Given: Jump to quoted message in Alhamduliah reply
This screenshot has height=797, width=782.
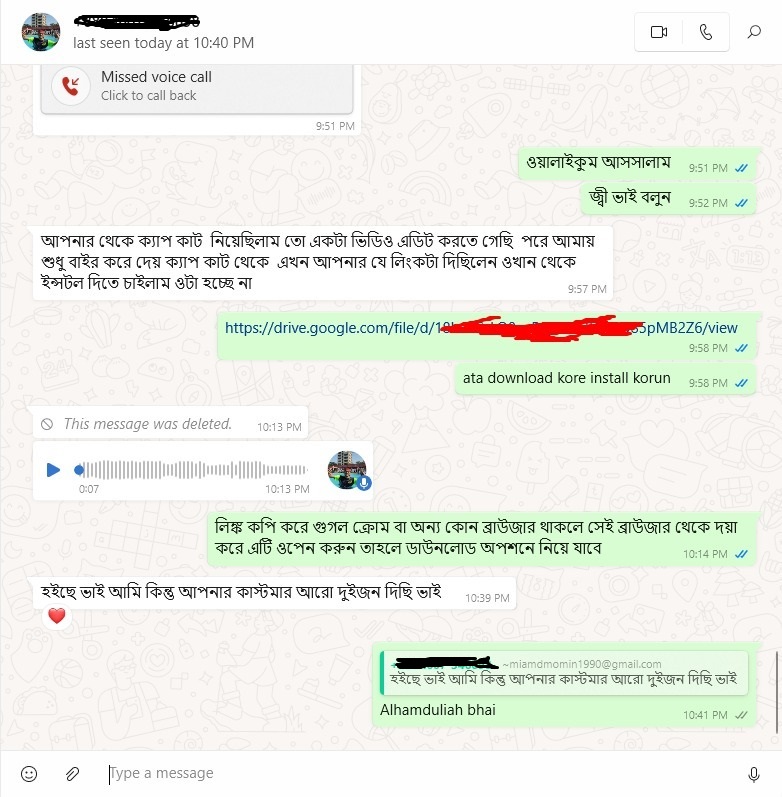Looking at the screenshot, I should click(563, 672).
